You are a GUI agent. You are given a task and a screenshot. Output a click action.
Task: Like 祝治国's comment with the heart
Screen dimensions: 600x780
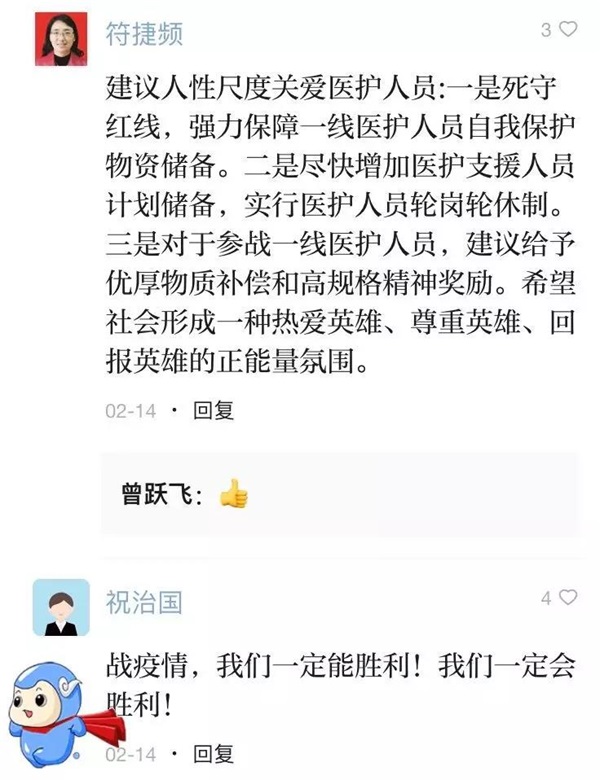567,598
